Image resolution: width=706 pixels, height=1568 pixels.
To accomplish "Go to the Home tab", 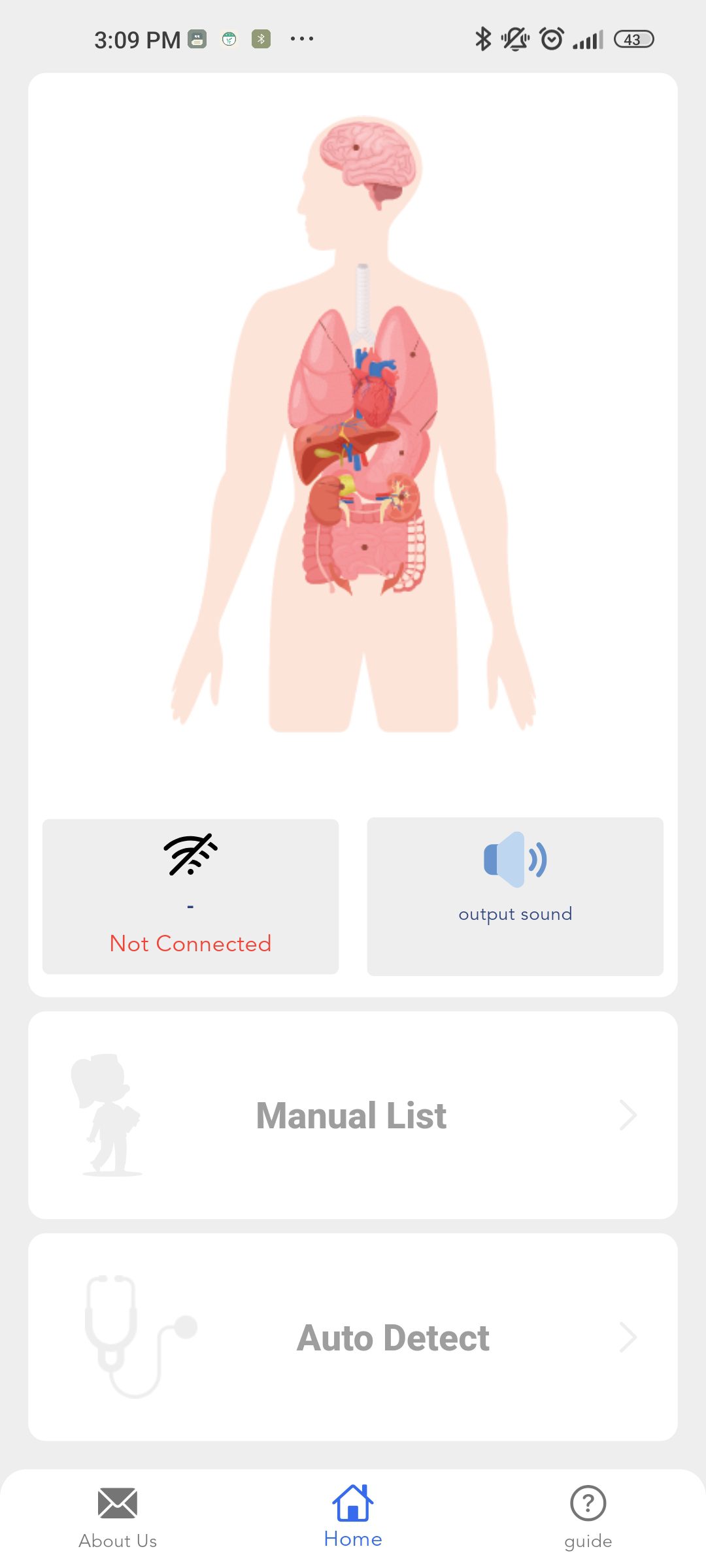I will (x=353, y=1516).
